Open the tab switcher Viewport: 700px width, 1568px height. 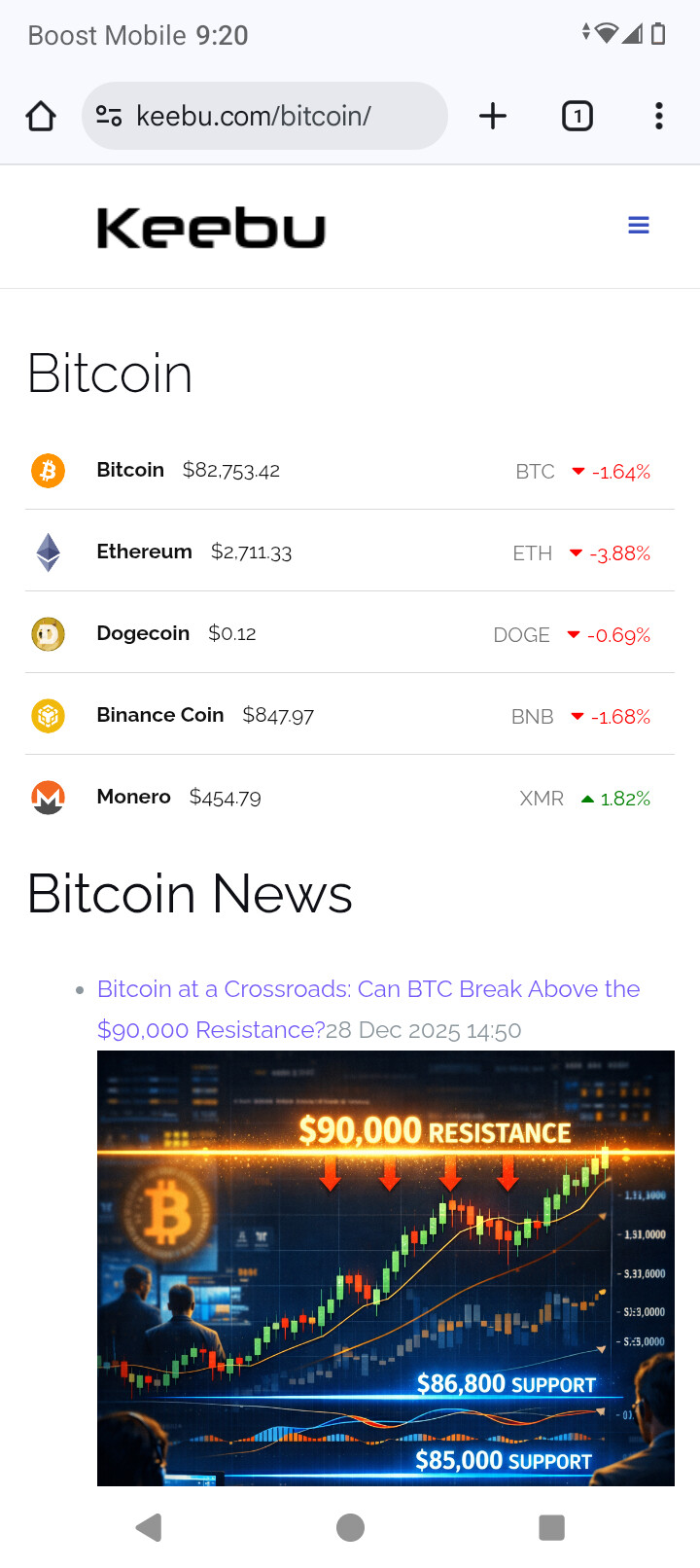pyautogui.click(x=577, y=117)
